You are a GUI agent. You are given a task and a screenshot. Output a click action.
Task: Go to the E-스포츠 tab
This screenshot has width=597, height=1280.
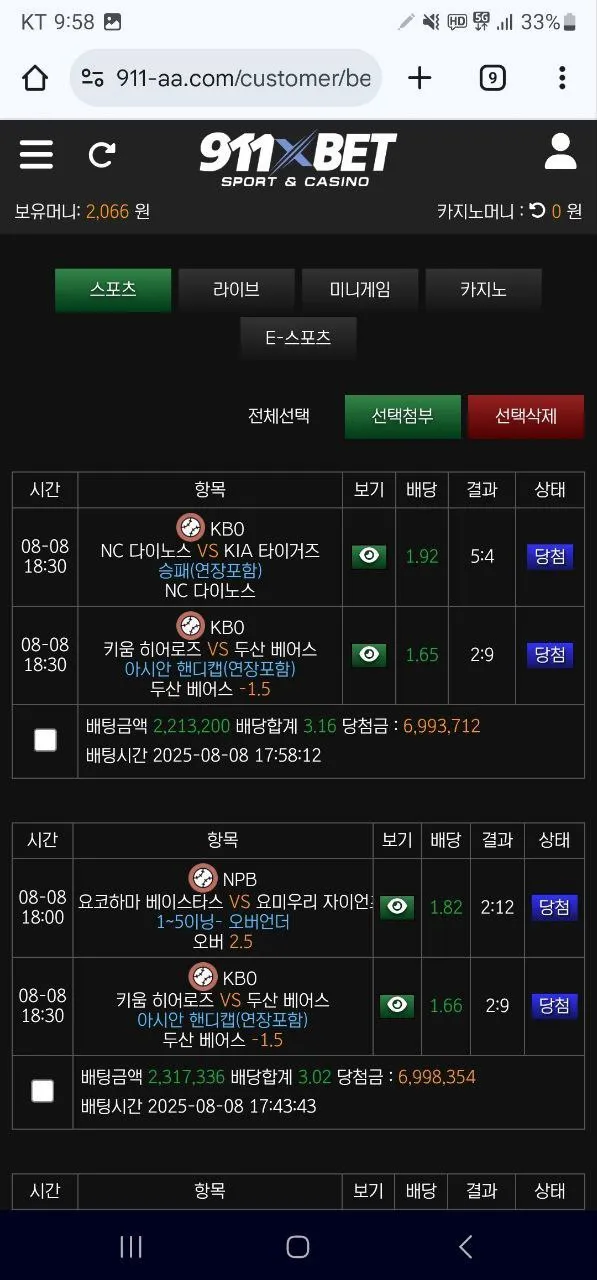[298, 338]
